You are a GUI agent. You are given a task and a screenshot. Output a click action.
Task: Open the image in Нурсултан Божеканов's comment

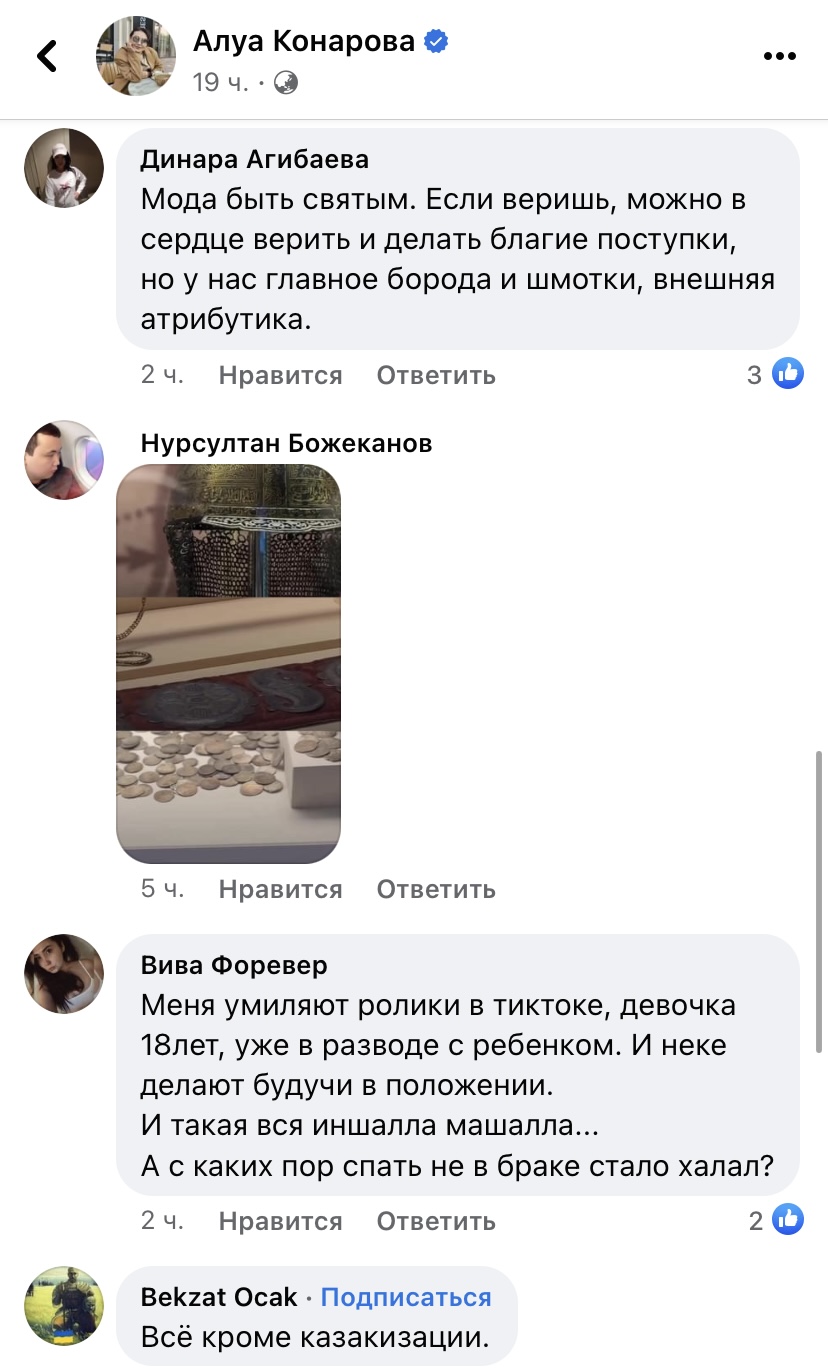point(229,663)
